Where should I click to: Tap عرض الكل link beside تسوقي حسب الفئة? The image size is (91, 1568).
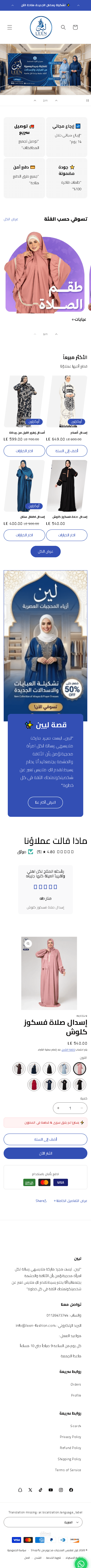(x=11, y=219)
